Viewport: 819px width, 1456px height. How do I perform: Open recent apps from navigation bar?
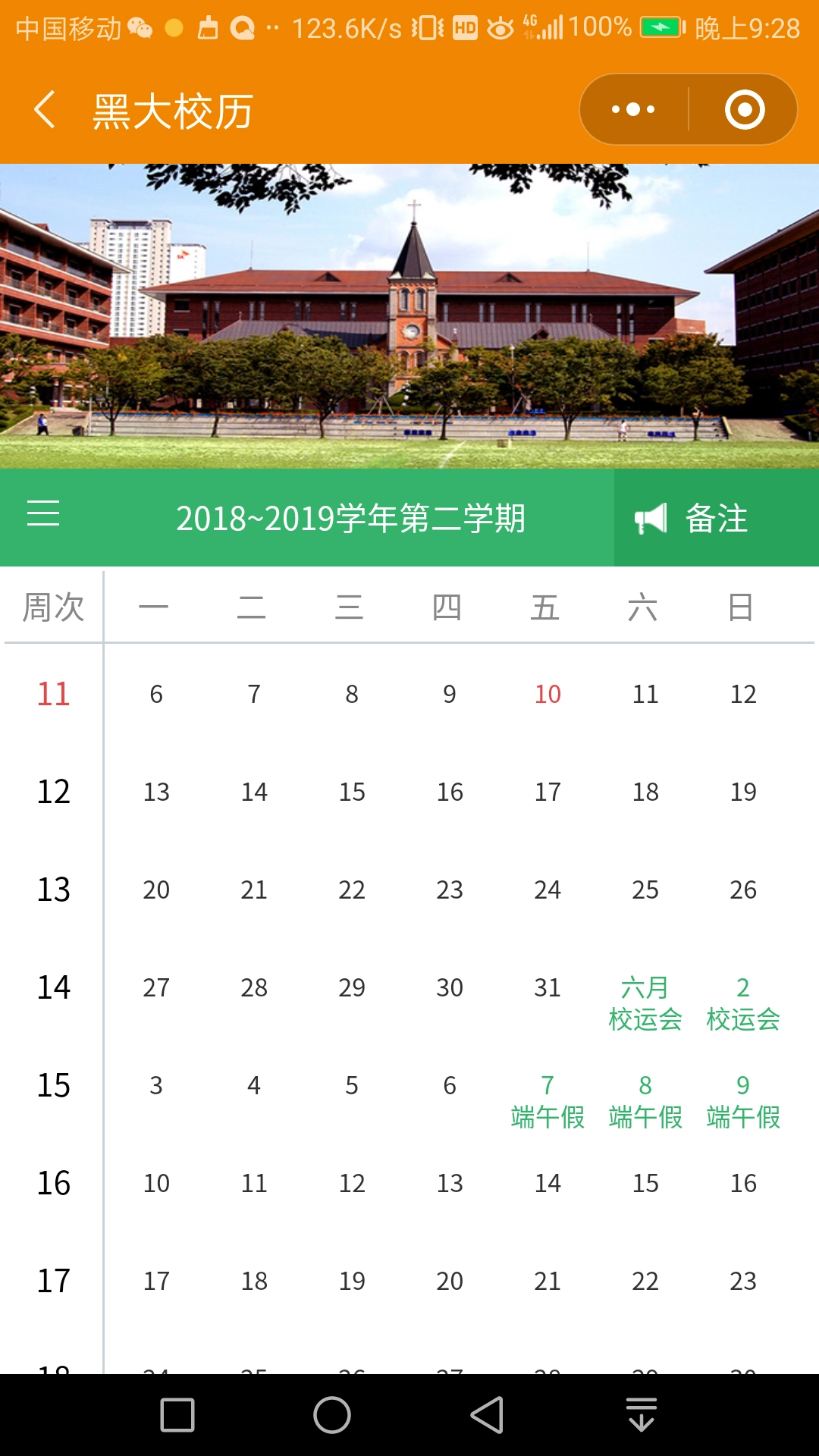tap(177, 1415)
